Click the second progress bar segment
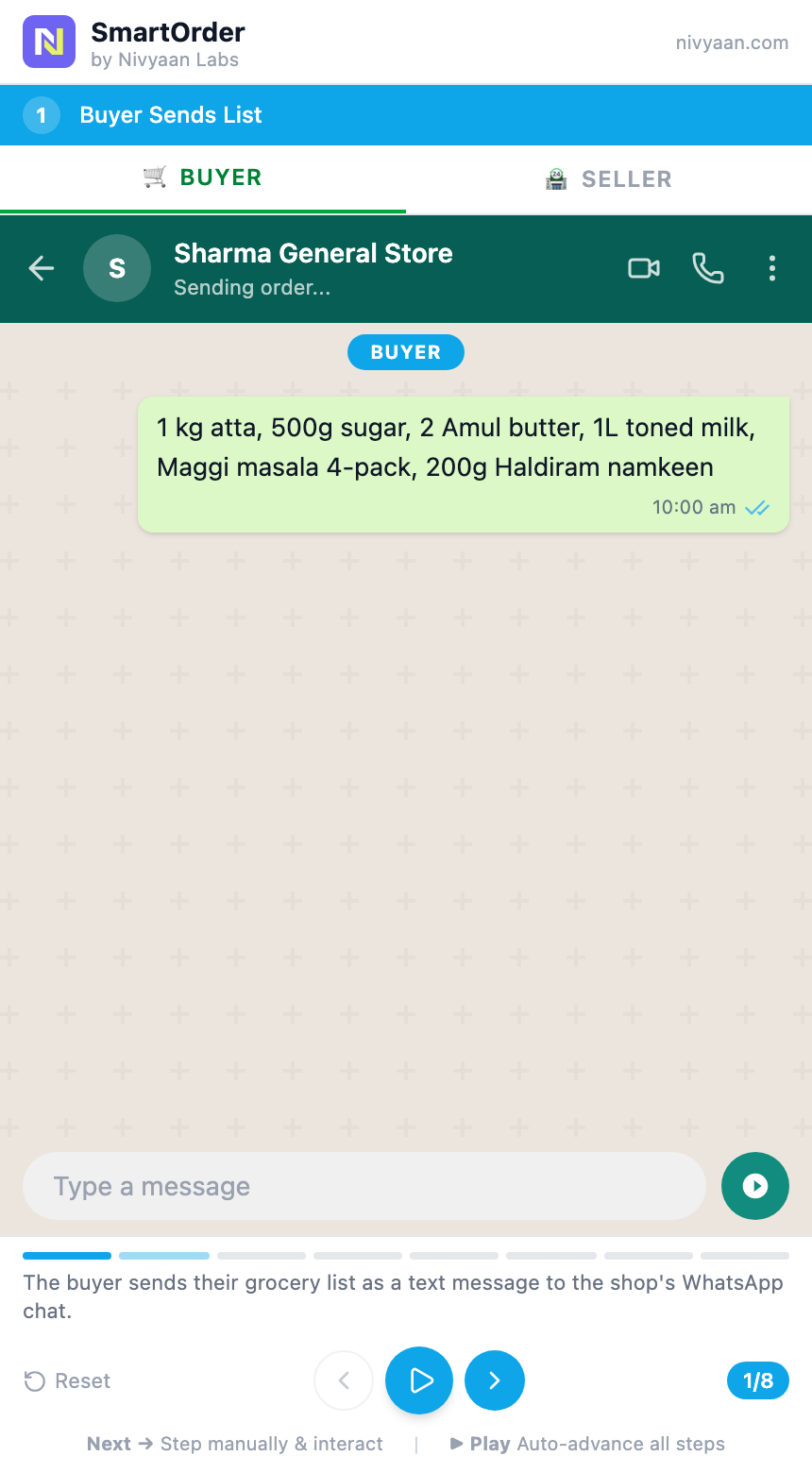Viewport: 812px width, 1473px height. click(163, 1256)
